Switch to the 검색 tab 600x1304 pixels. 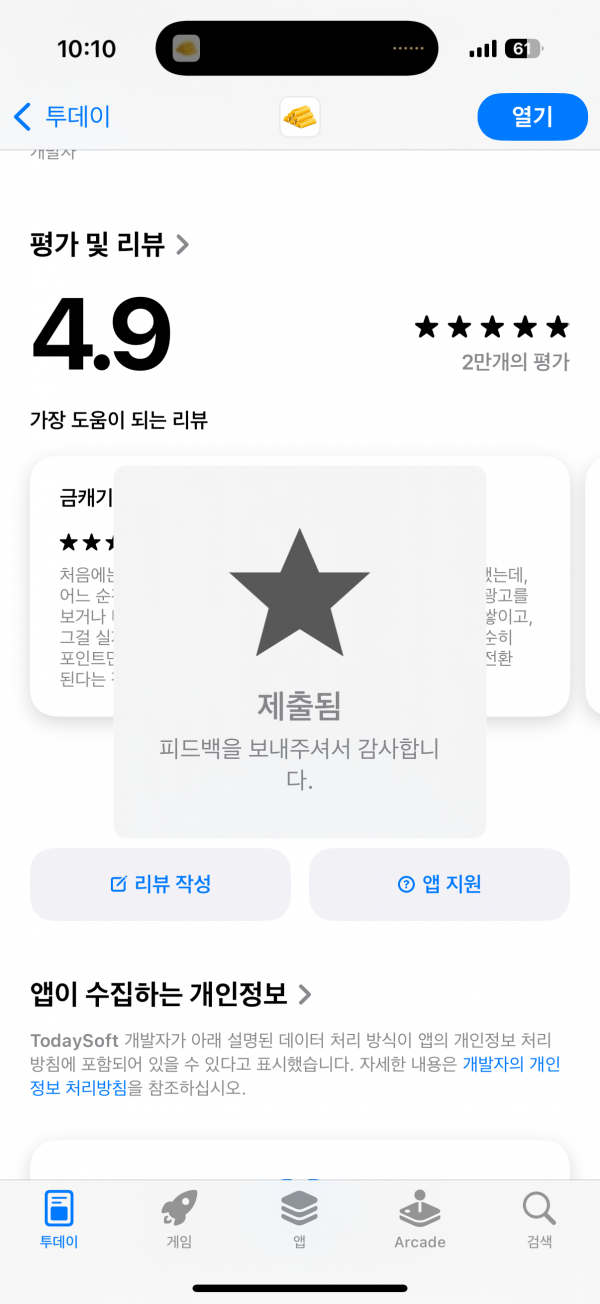coord(539,1219)
